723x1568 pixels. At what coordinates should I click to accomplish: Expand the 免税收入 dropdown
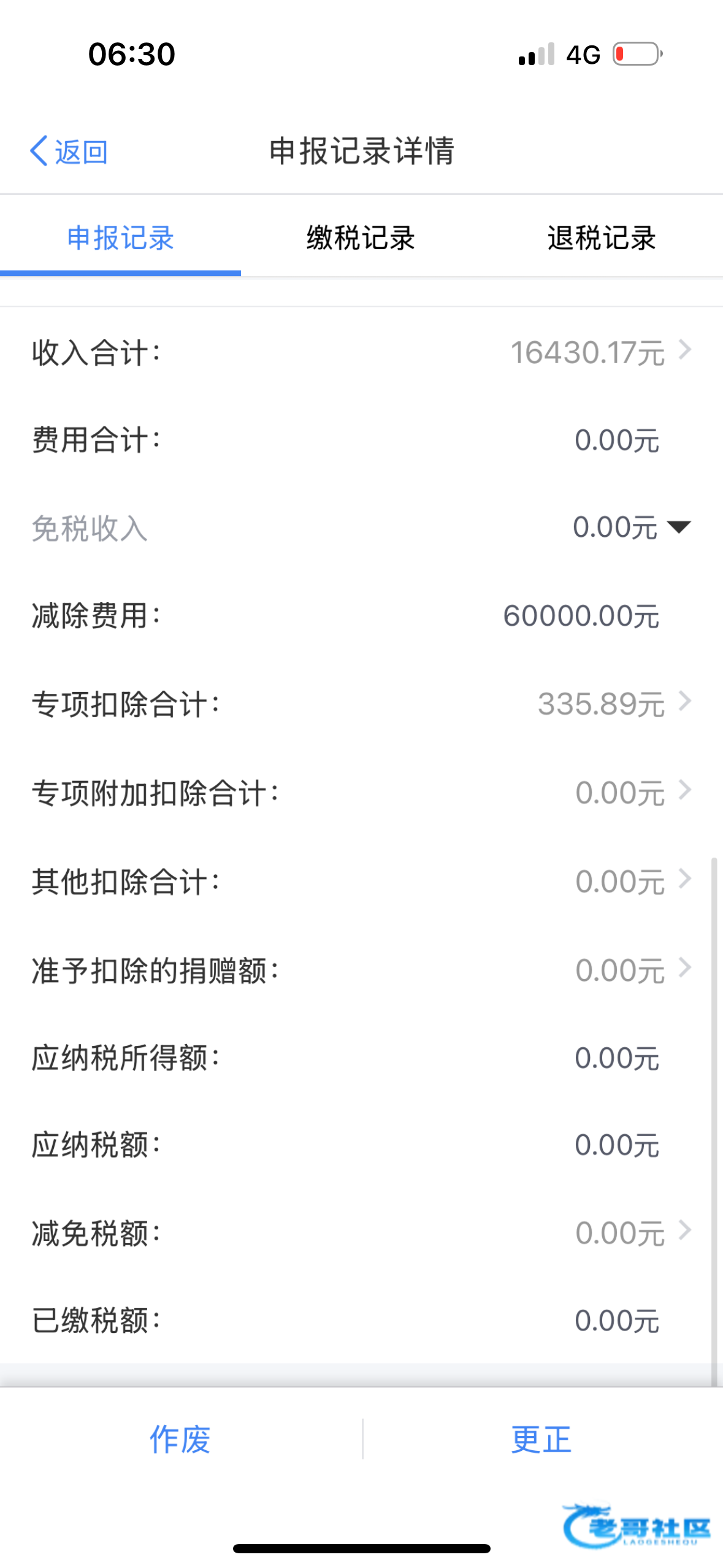point(678,527)
